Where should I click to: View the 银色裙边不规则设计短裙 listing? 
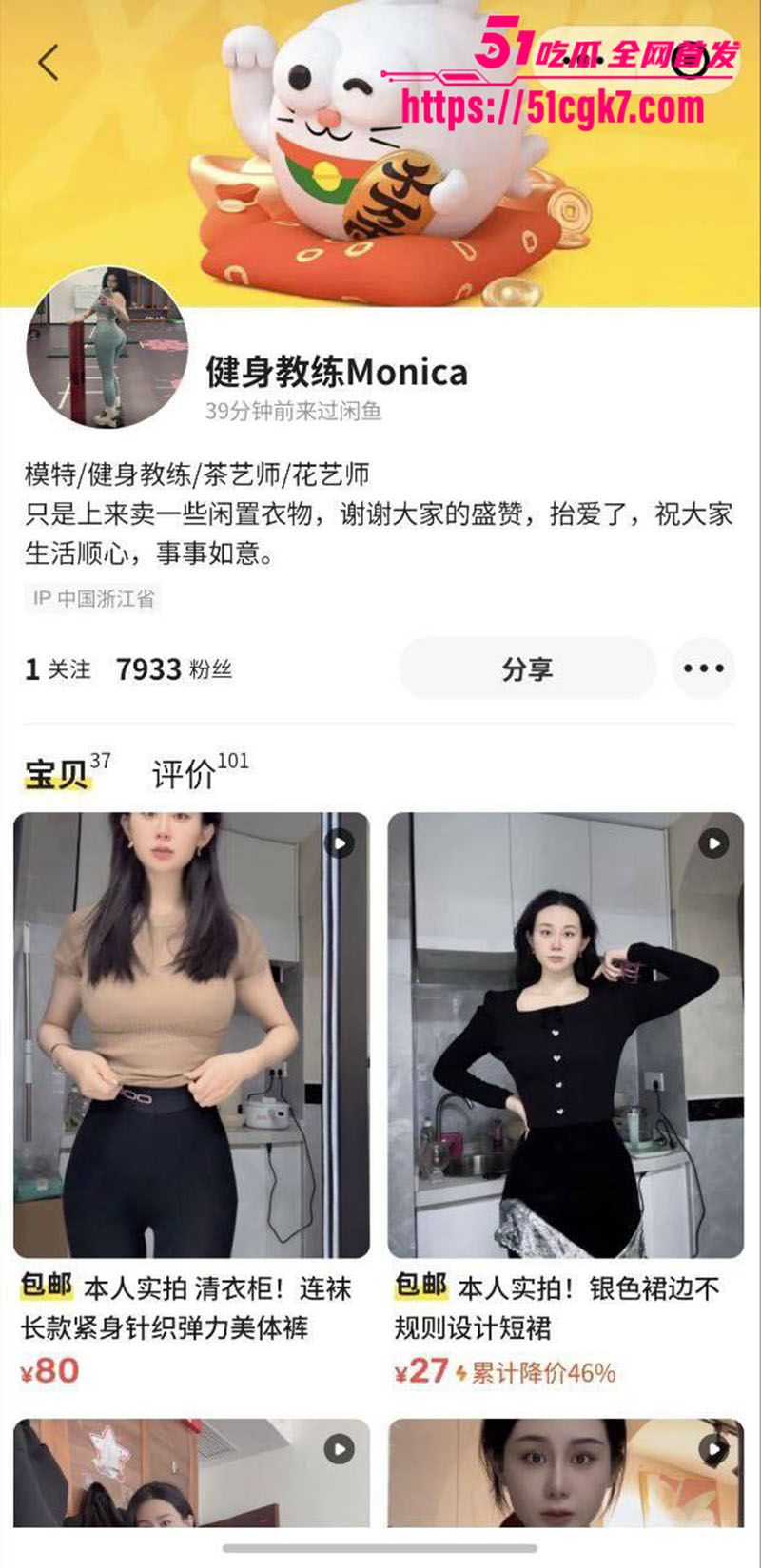(565, 1035)
